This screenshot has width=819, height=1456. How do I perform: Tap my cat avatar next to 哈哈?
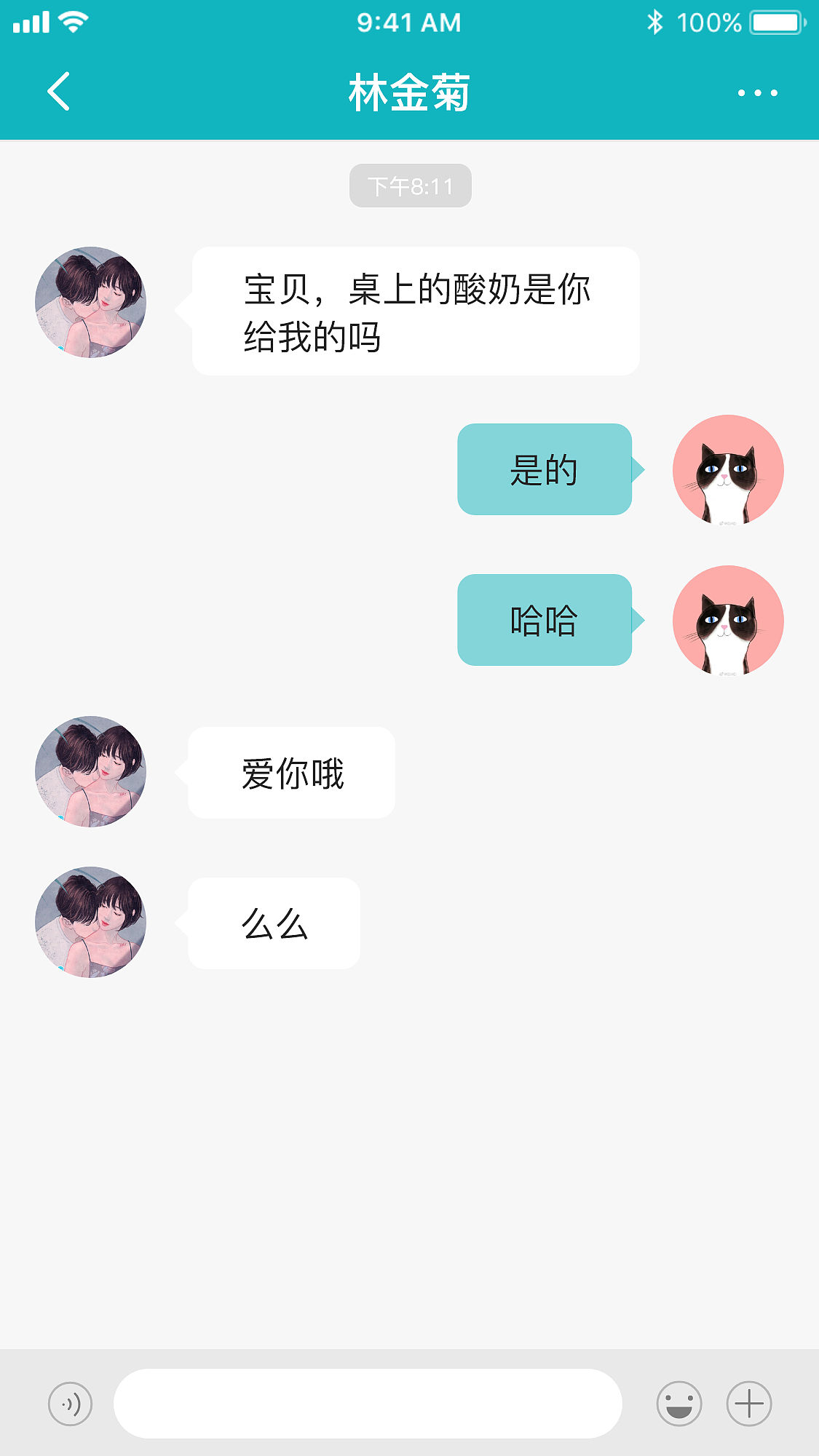pyautogui.click(x=728, y=621)
